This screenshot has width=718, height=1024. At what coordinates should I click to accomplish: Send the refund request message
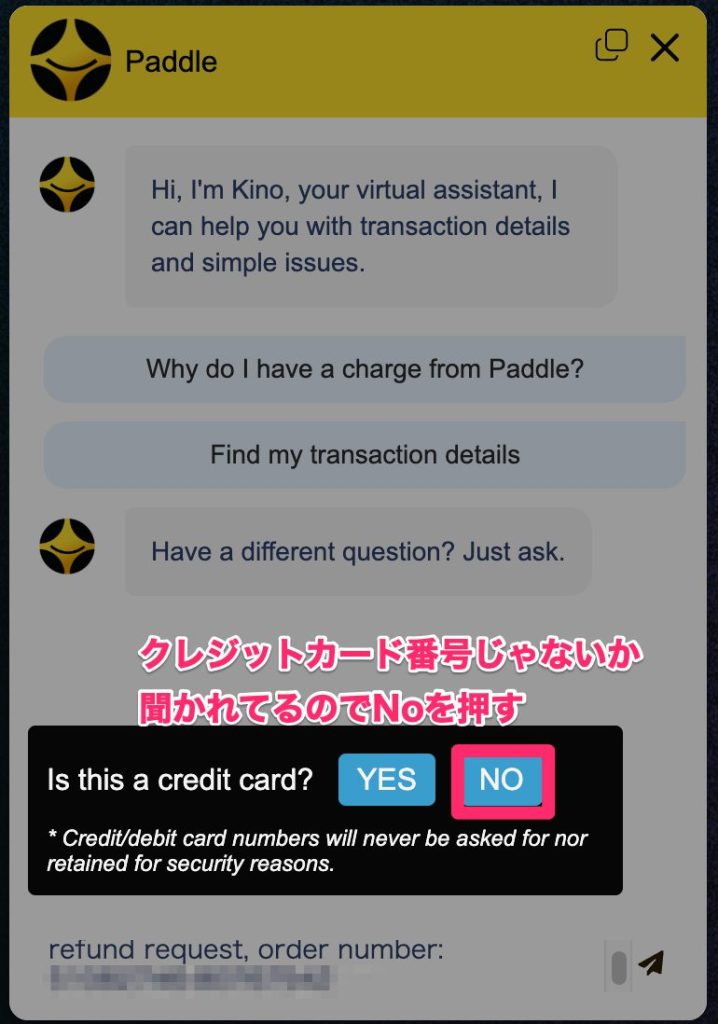[x=651, y=963]
